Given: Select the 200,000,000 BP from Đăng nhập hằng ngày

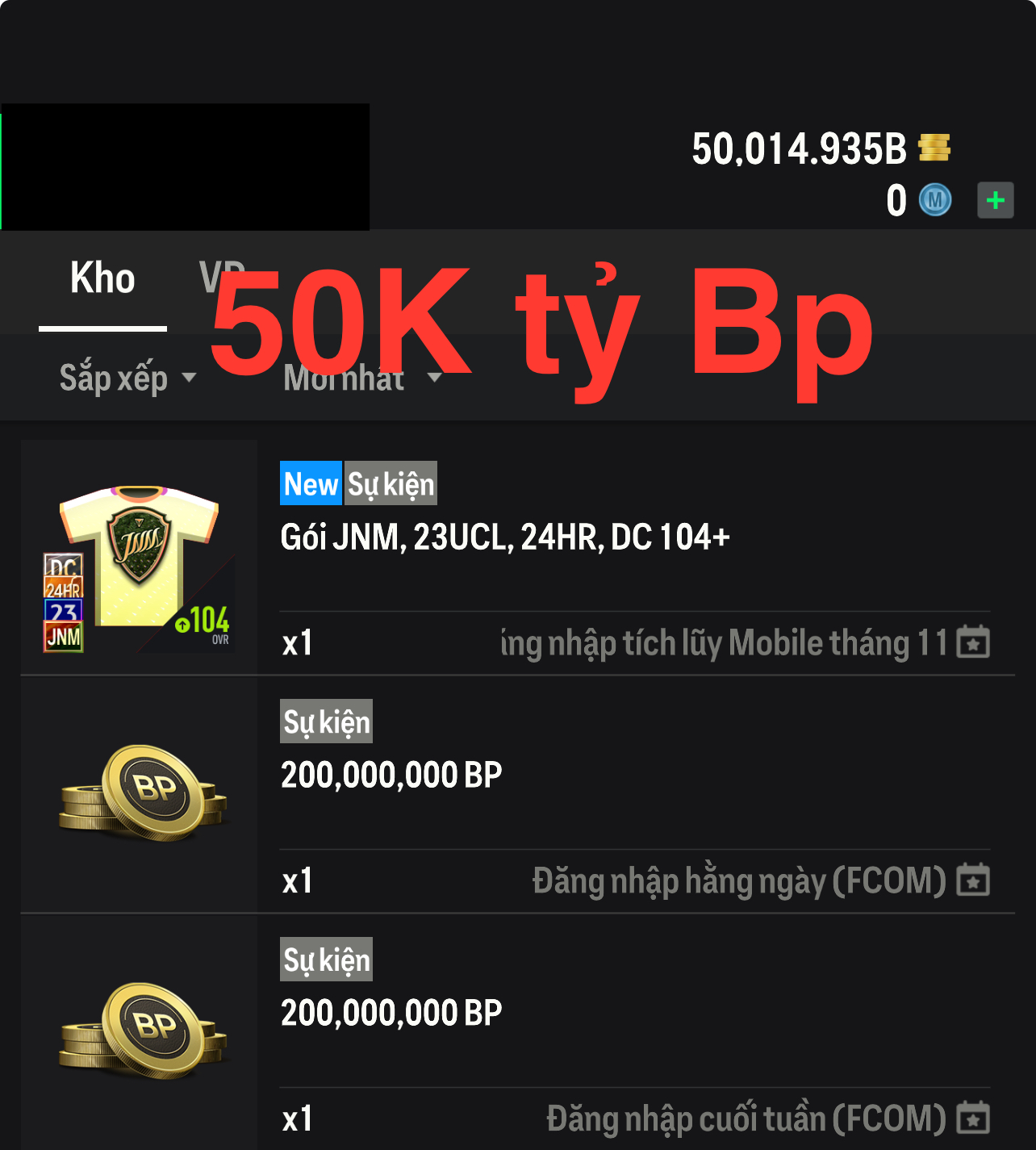Looking at the screenshot, I should coord(391,776).
